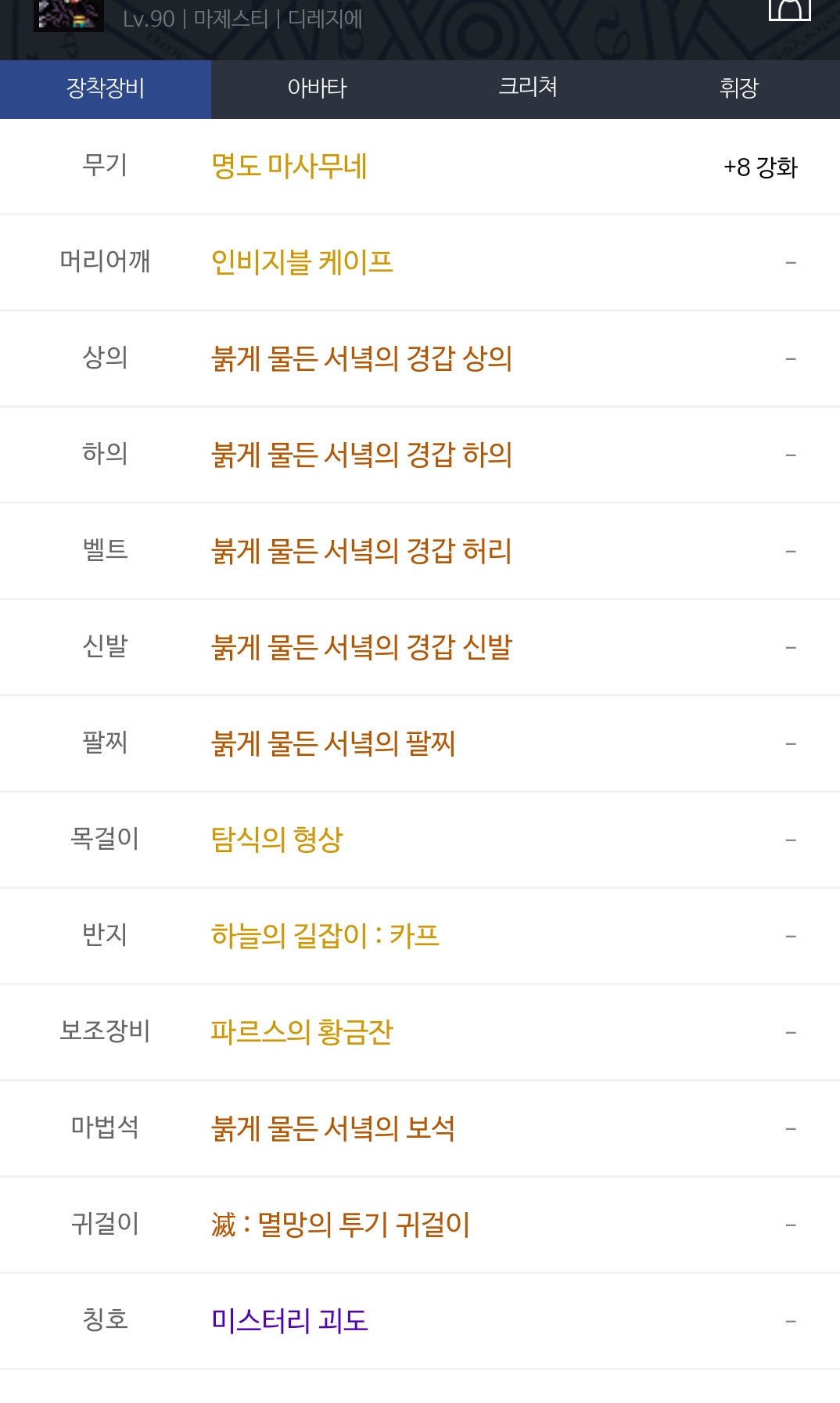Open 파르스의 황금잔 item details
840x1403 pixels.
point(302,1032)
